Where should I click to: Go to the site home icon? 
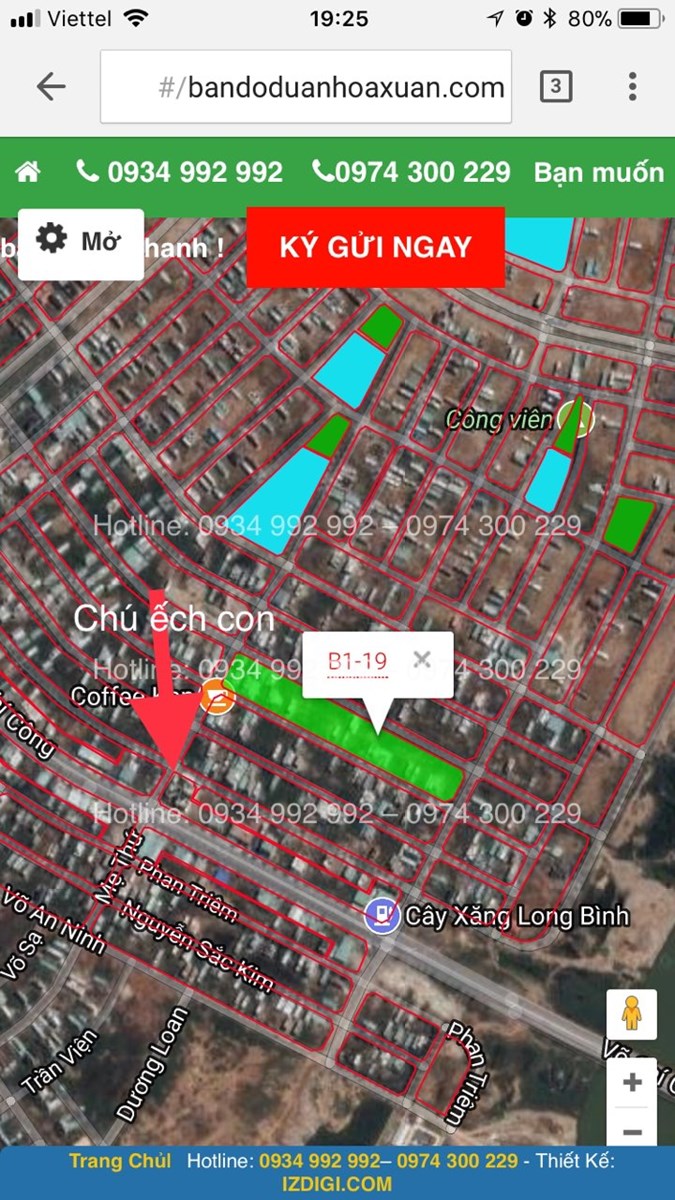point(28,172)
